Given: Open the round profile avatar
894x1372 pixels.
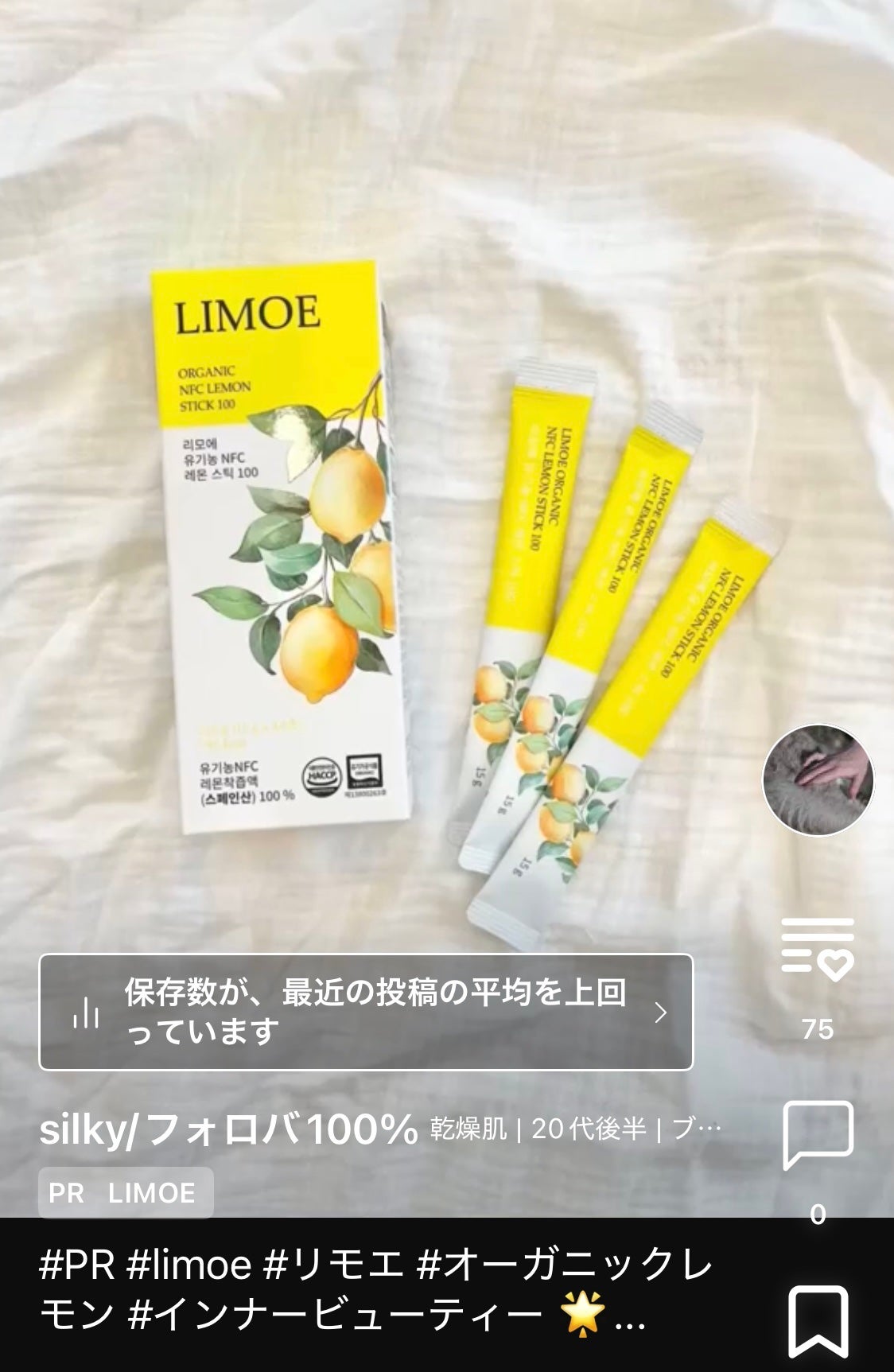Looking at the screenshot, I should click(818, 780).
